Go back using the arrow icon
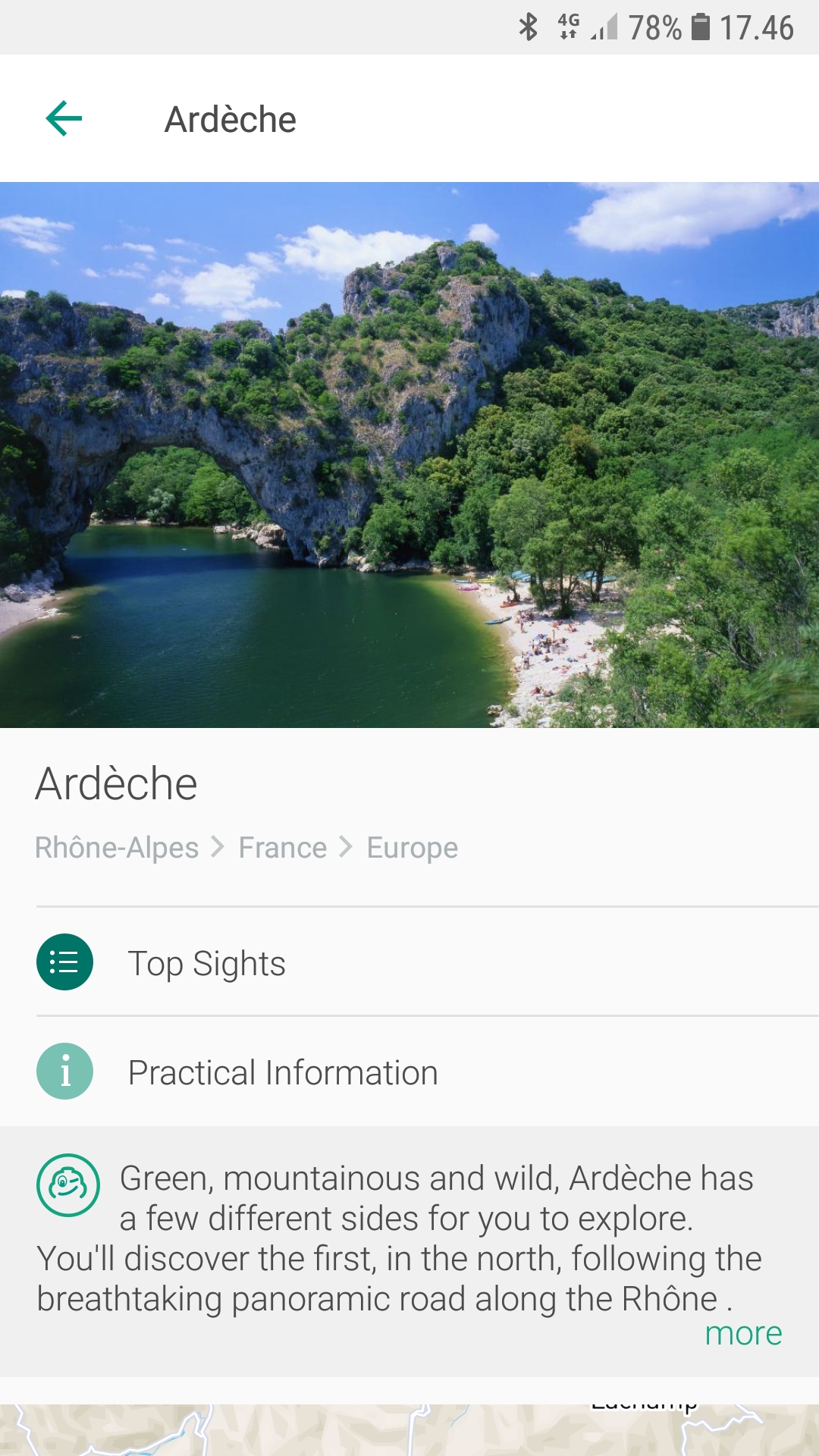Screen dimensions: 819x1456 64,118
